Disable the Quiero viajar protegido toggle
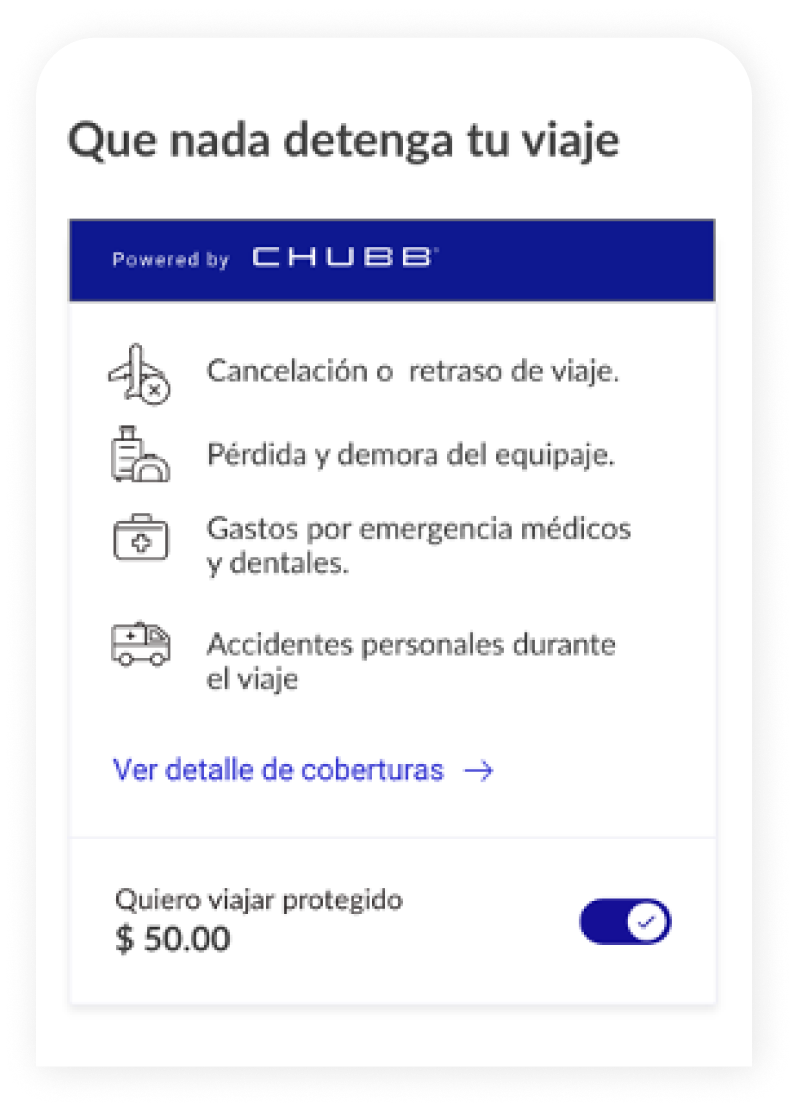Screen dimensions: 796x1110 click(x=625, y=921)
